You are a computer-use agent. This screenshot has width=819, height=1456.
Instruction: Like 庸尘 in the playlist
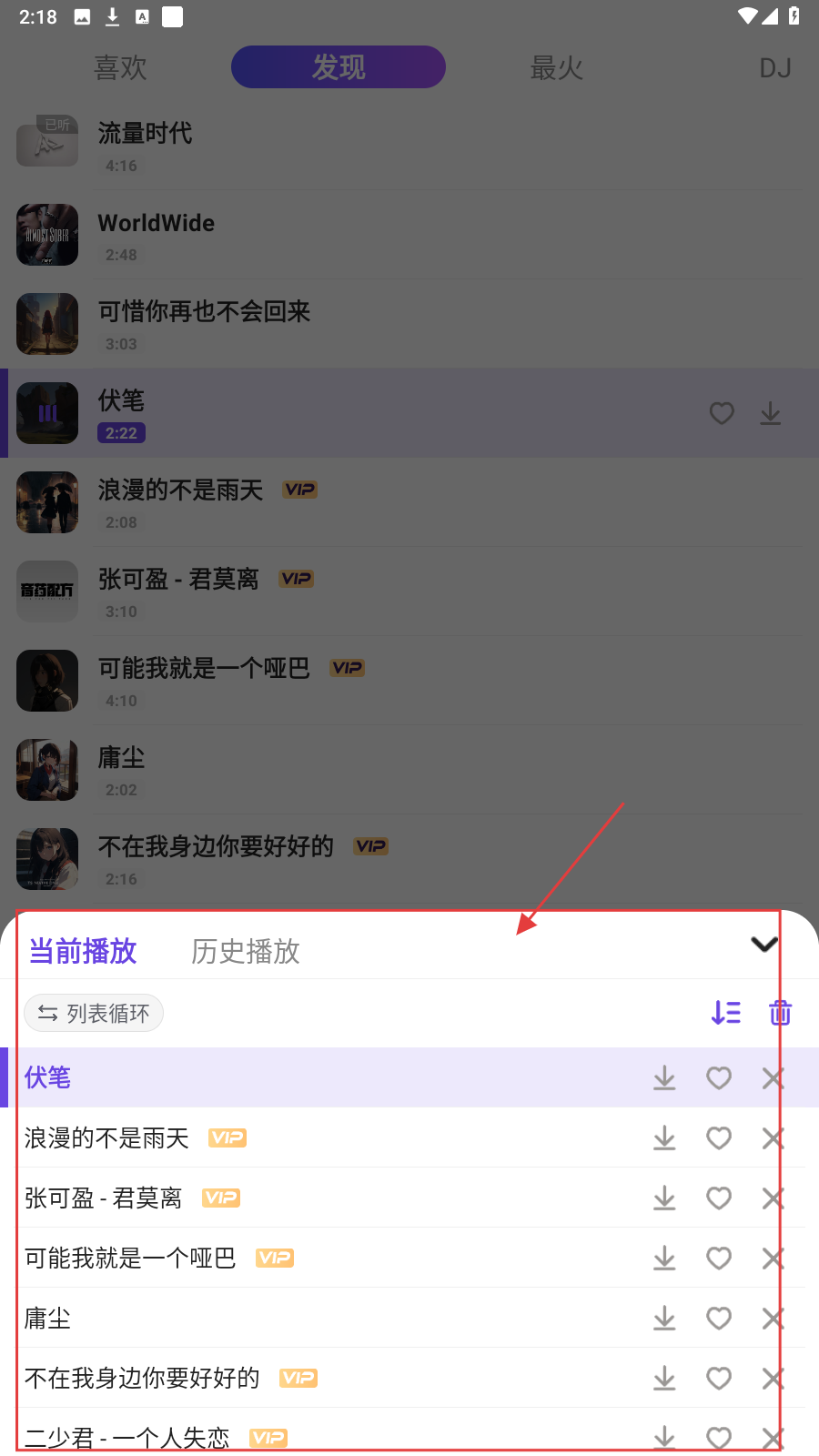click(x=719, y=1319)
